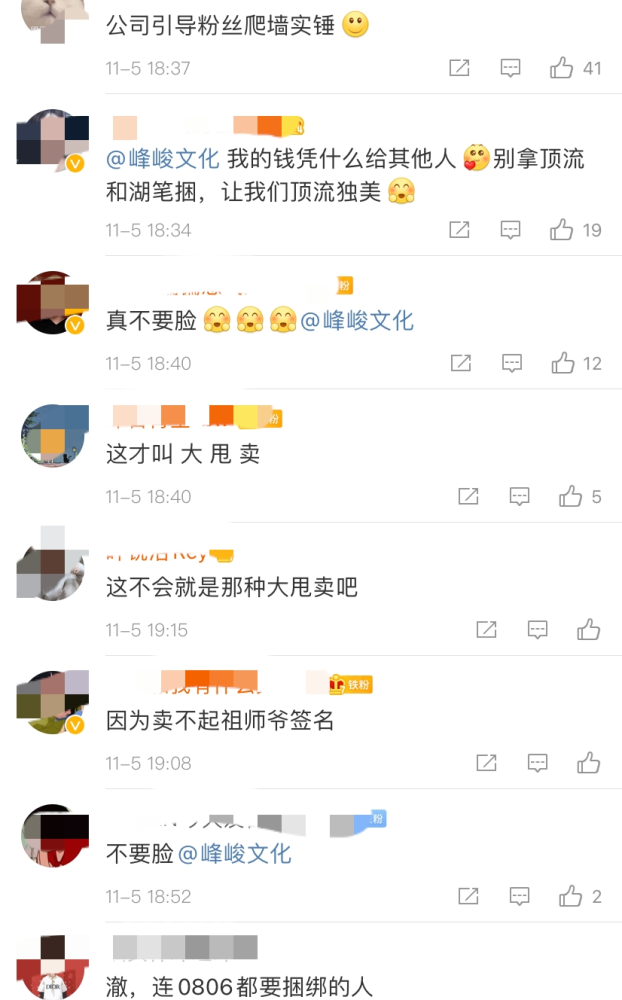Open avatar of the 这才叫 大 甩 卖 commenter

click(x=54, y=436)
